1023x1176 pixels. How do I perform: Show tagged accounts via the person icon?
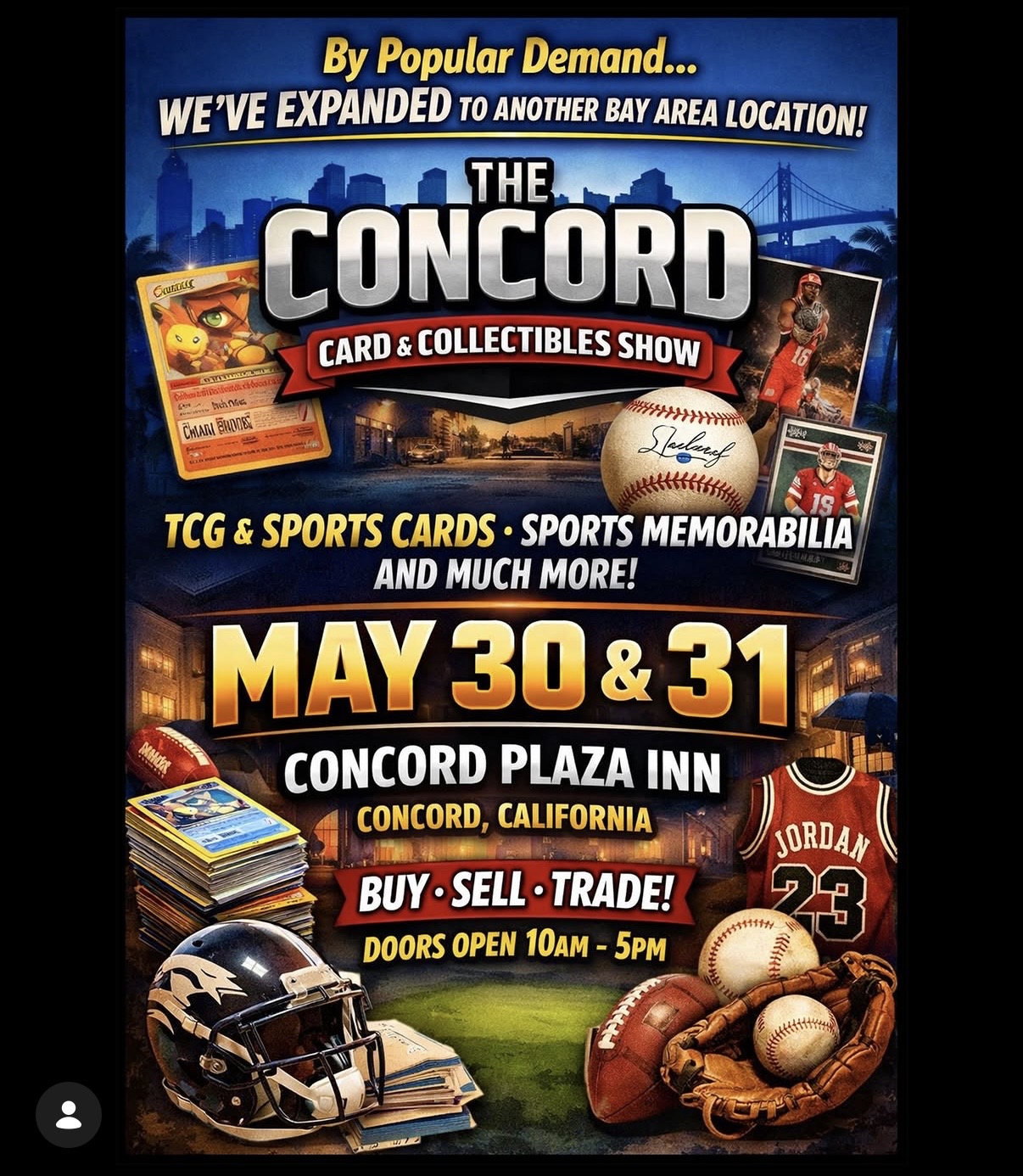(x=69, y=1114)
